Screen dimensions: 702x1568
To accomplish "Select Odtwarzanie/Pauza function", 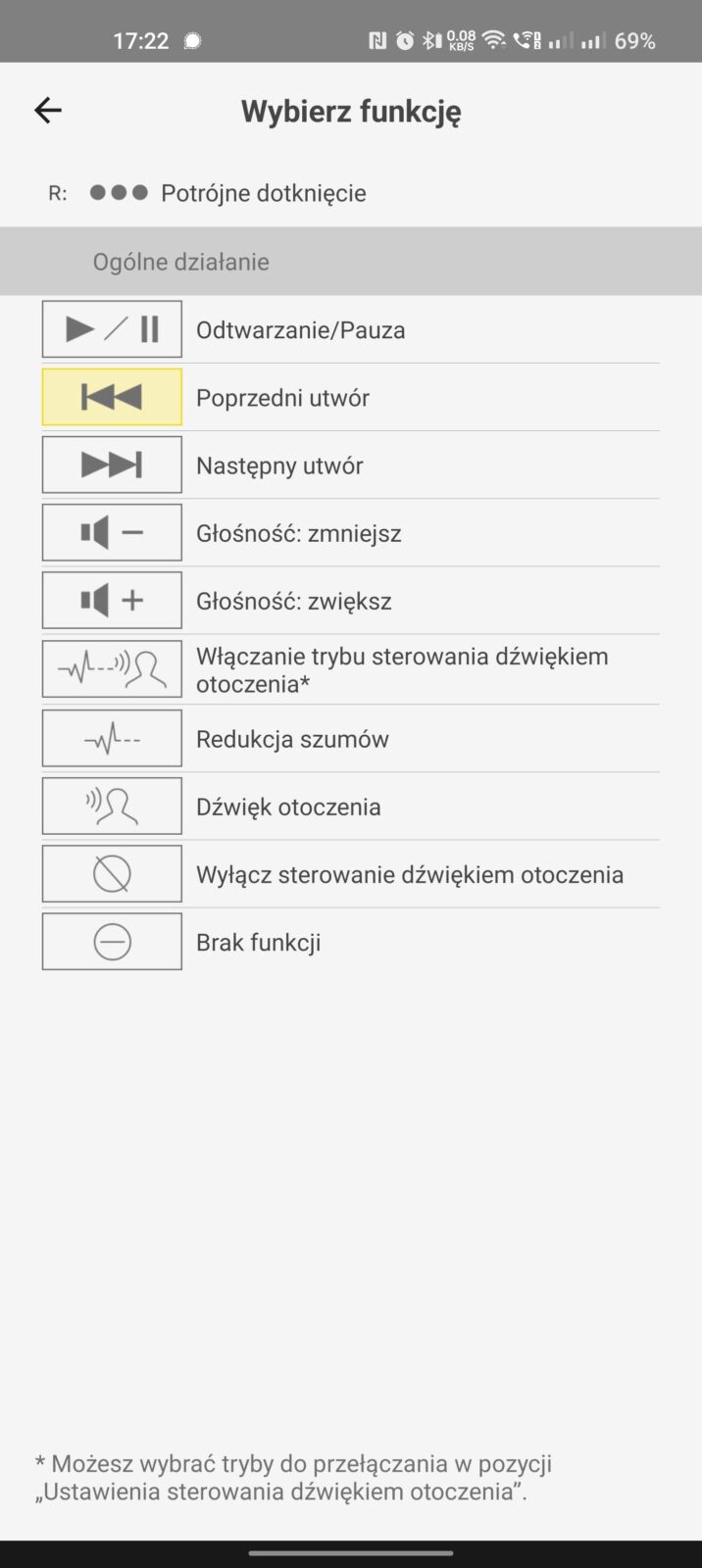I will pyautogui.click(x=300, y=329).
